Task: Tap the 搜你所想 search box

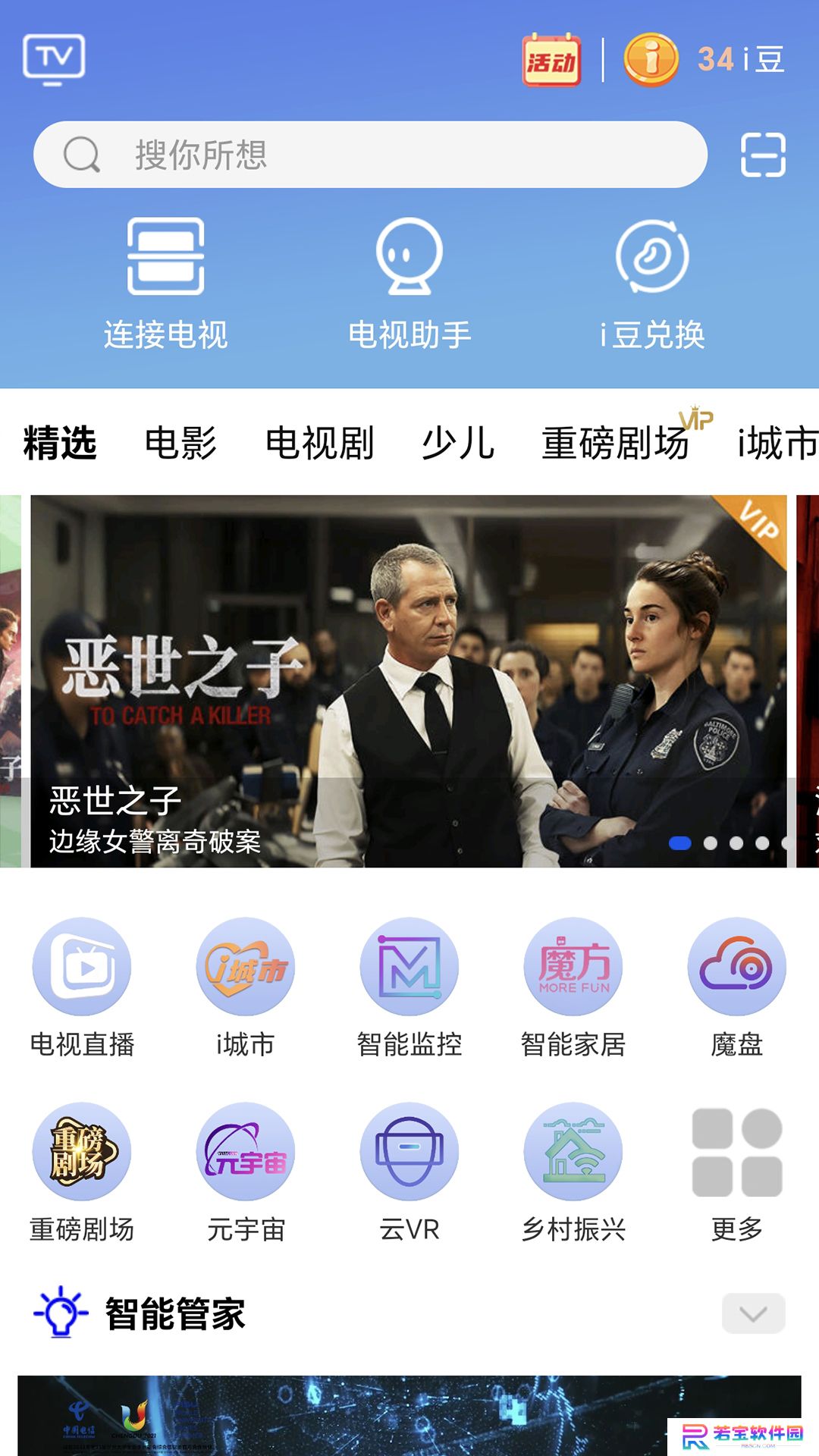Action: (x=370, y=155)
